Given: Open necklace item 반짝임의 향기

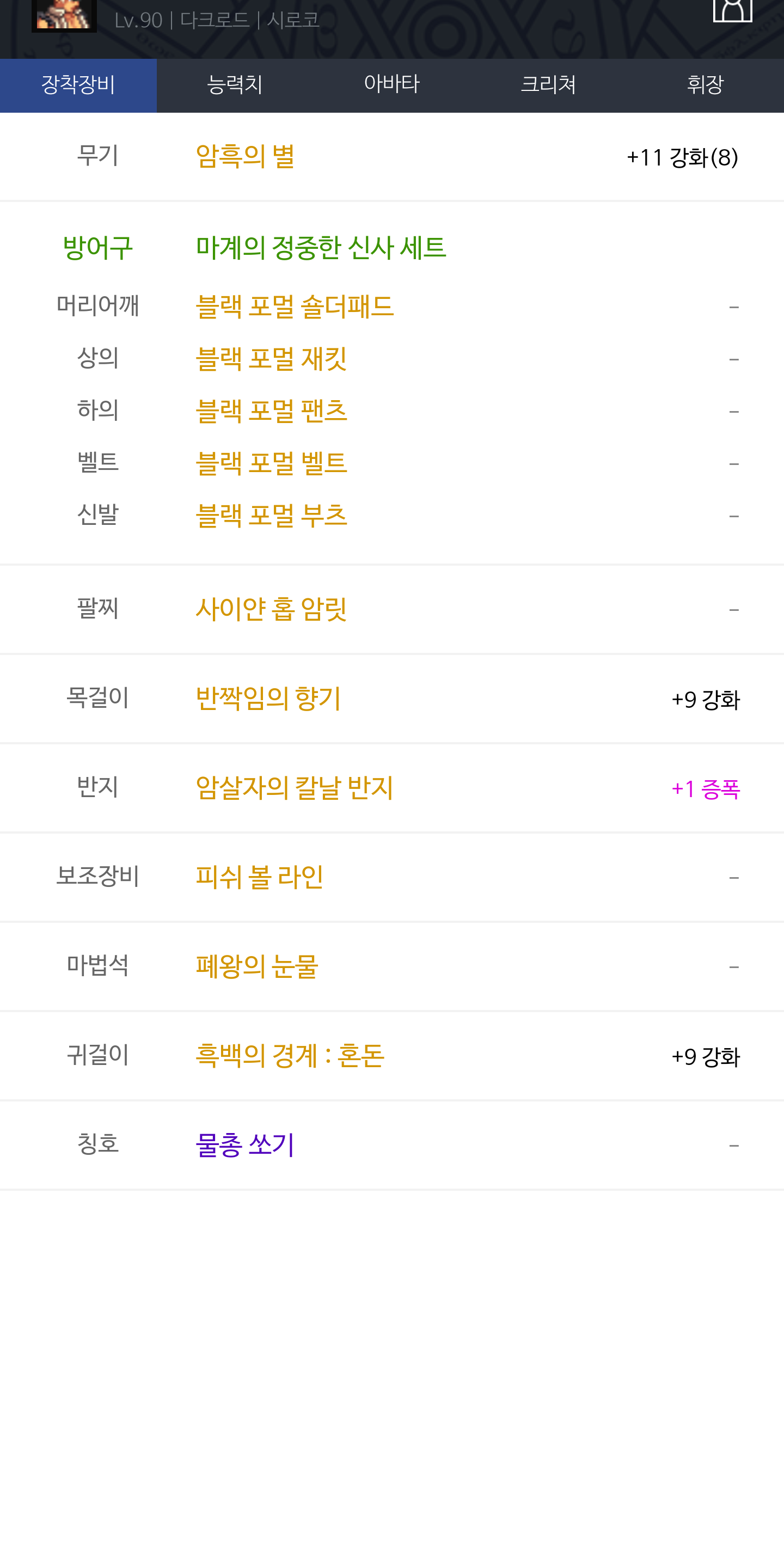Looking at the screenshot, I should (268, 699).
